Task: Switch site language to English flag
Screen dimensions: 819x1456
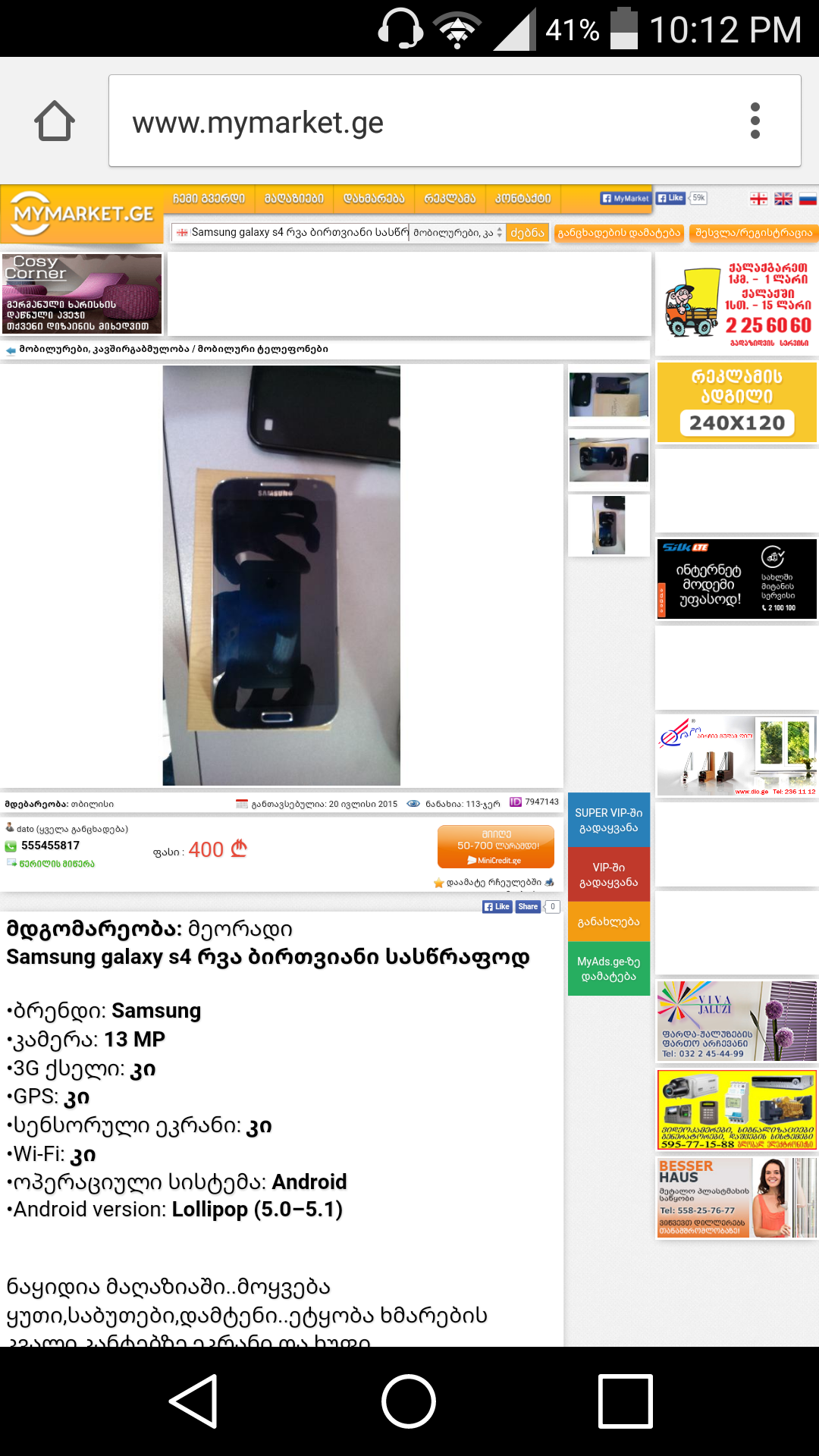Action: [x=783, y=199]
